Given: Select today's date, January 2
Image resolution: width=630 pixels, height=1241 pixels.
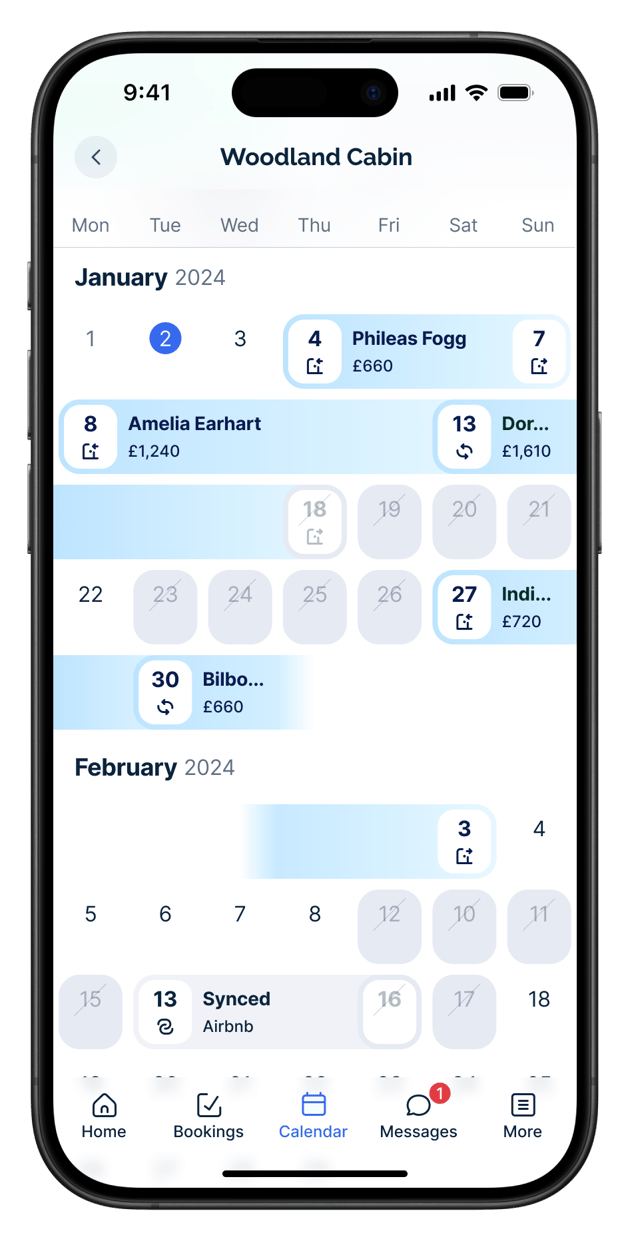Looking at the screenshot, I should click(x=165, y=339).
